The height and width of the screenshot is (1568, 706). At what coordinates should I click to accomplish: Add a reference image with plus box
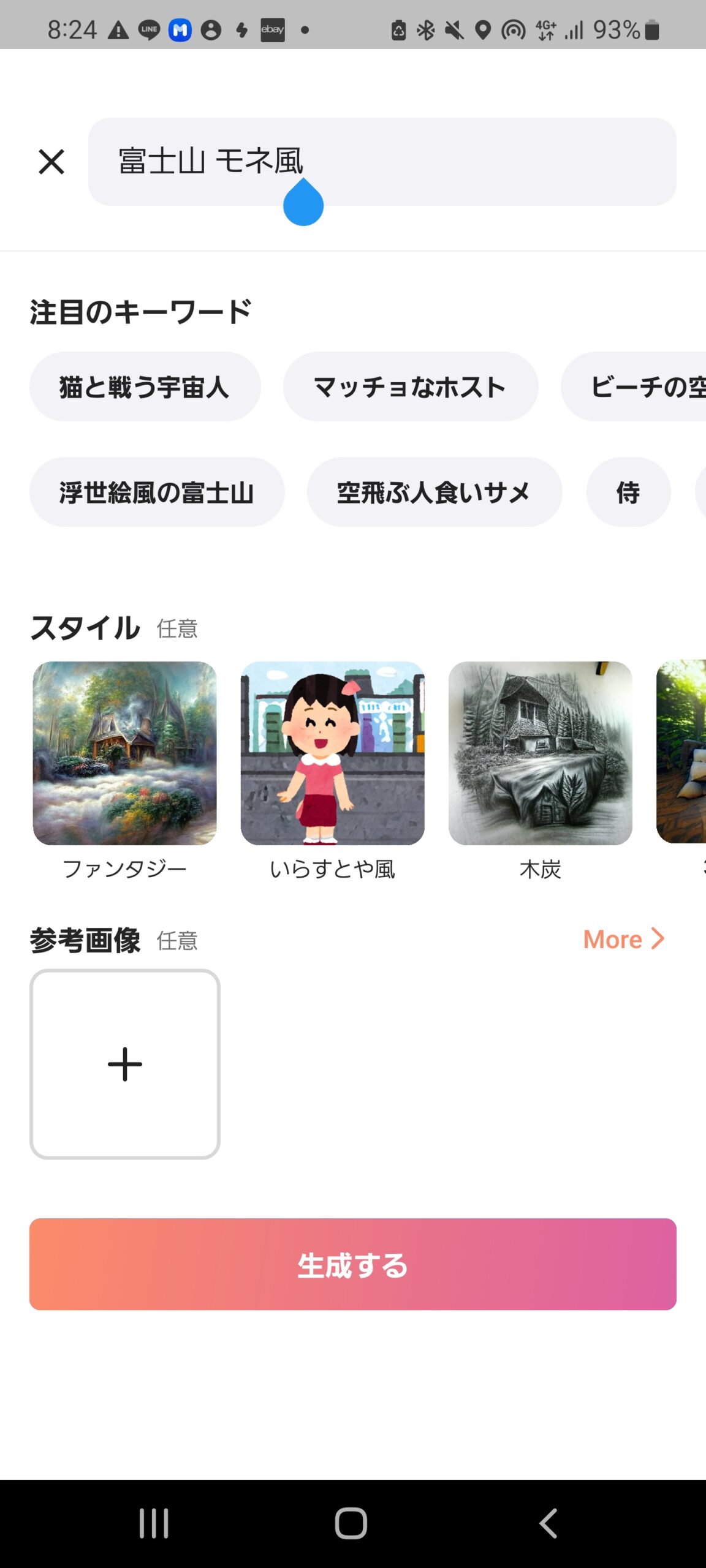tap(124, 1064)
